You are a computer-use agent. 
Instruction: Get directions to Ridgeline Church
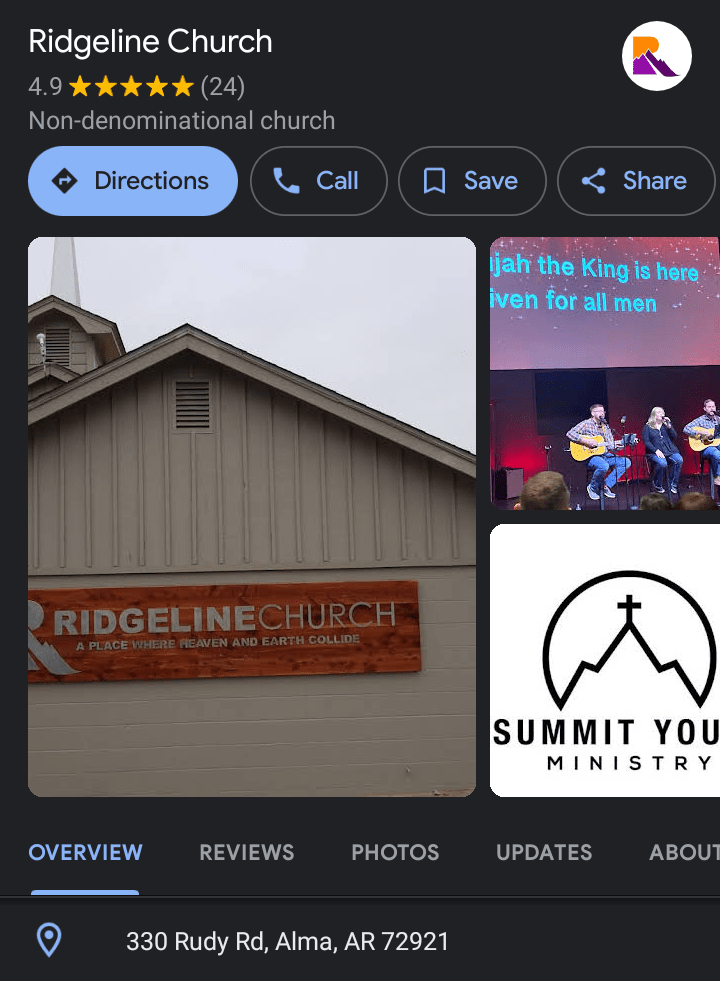point(133,181)
